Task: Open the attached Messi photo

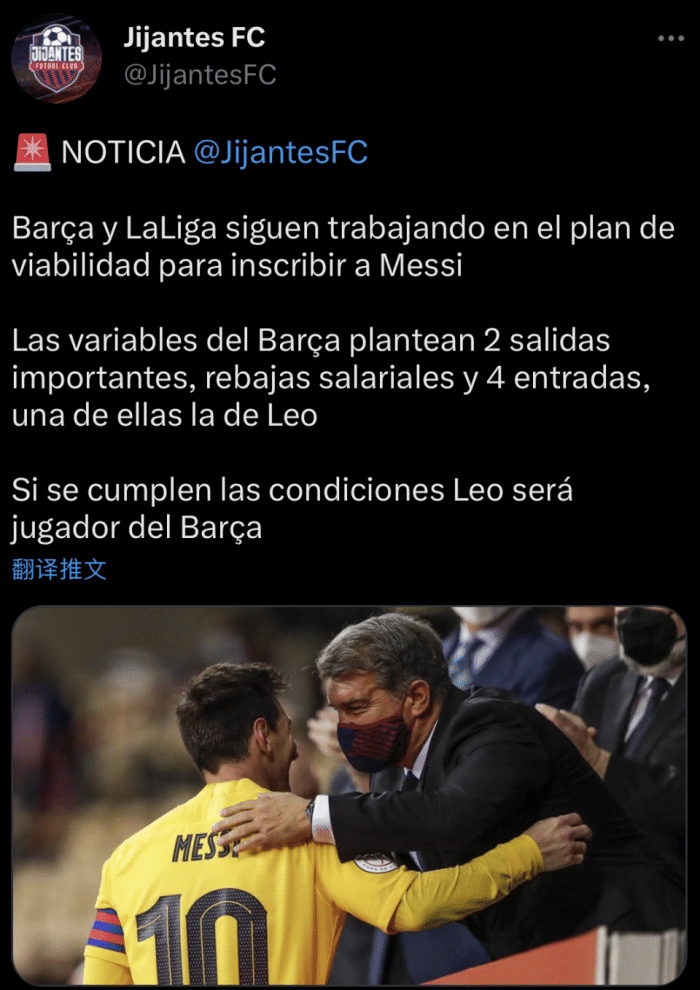Action: (x=349, y=795)
